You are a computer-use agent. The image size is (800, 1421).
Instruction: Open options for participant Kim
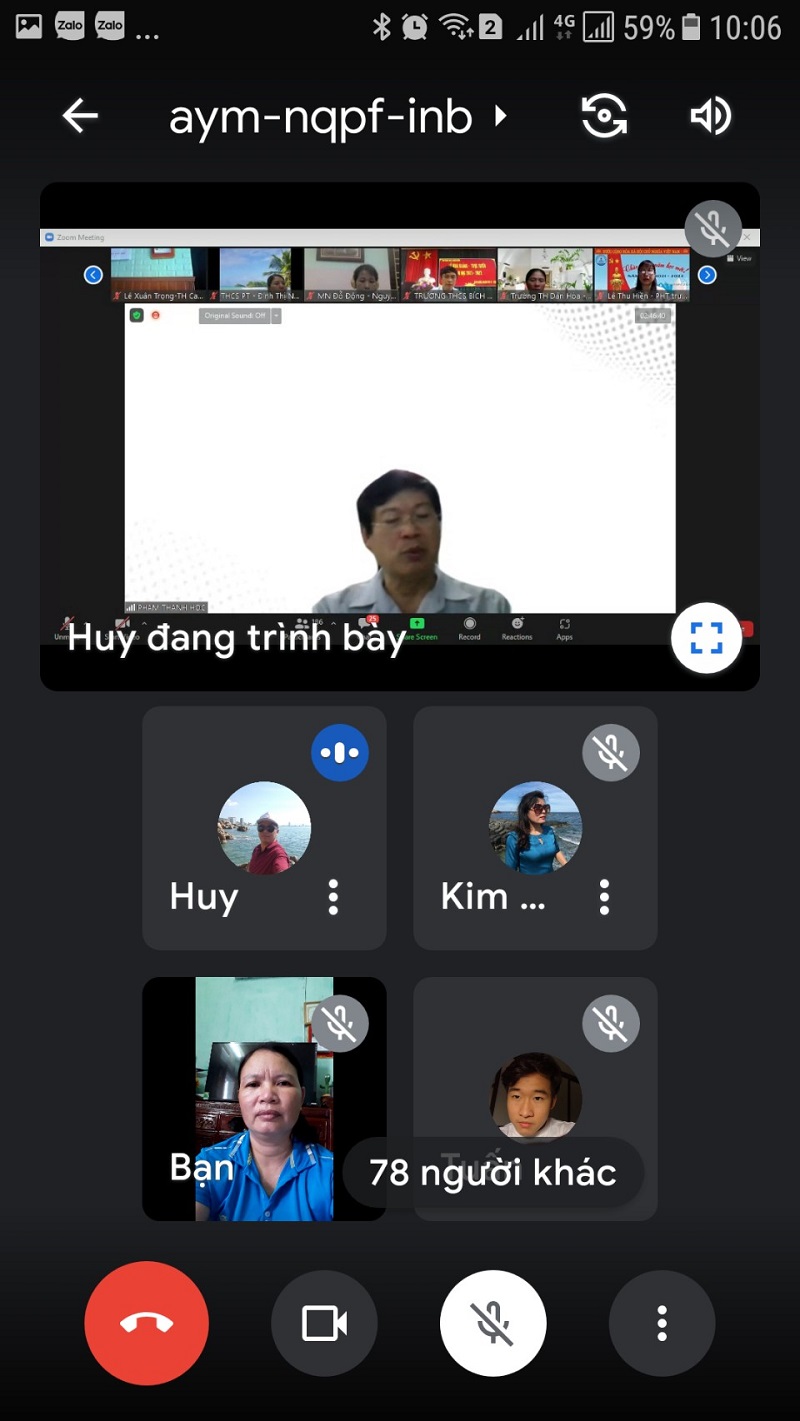pos(604,897)
